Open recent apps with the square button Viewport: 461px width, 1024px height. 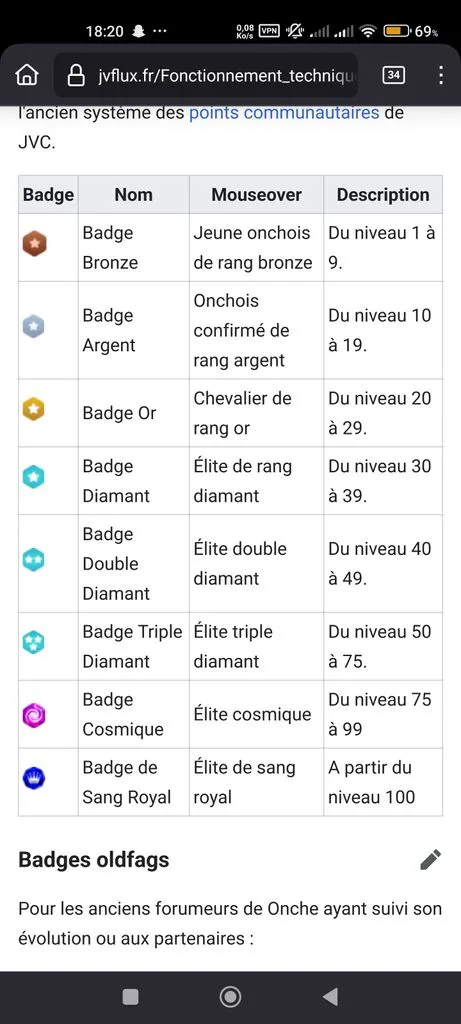(131, 997)
